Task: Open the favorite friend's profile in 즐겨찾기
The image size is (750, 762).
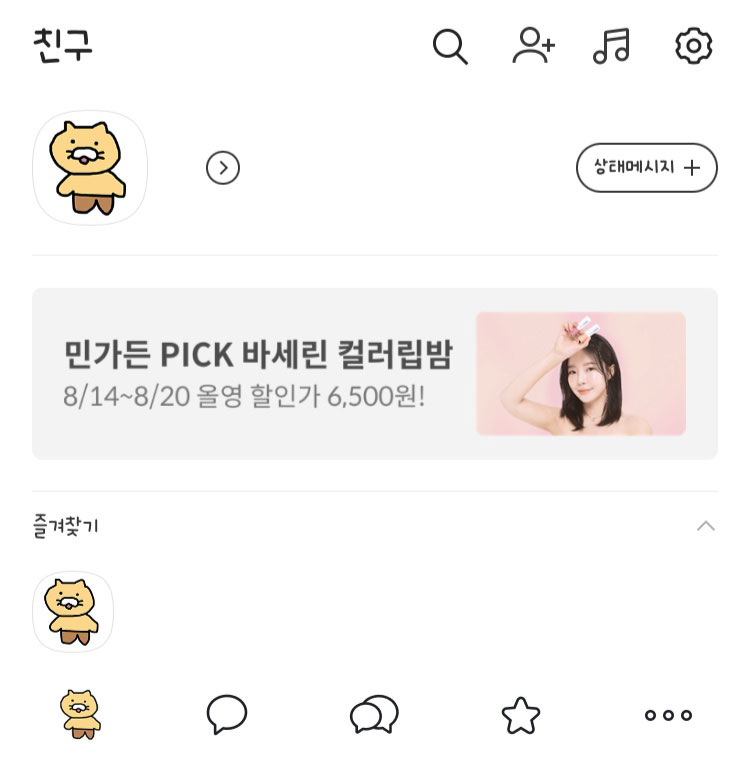Action: click(73, 612)
